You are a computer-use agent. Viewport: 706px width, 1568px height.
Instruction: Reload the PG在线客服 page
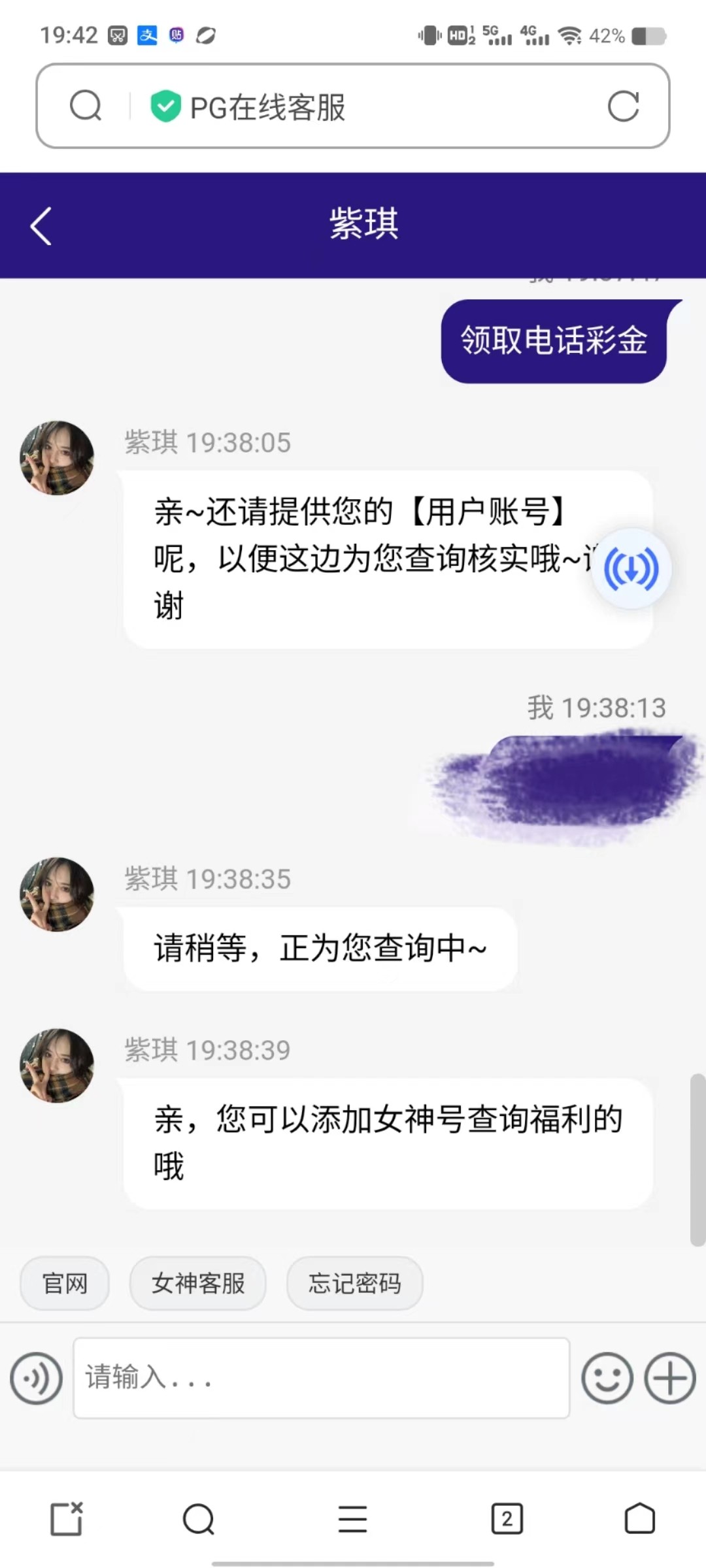click(x=622, y=106)
